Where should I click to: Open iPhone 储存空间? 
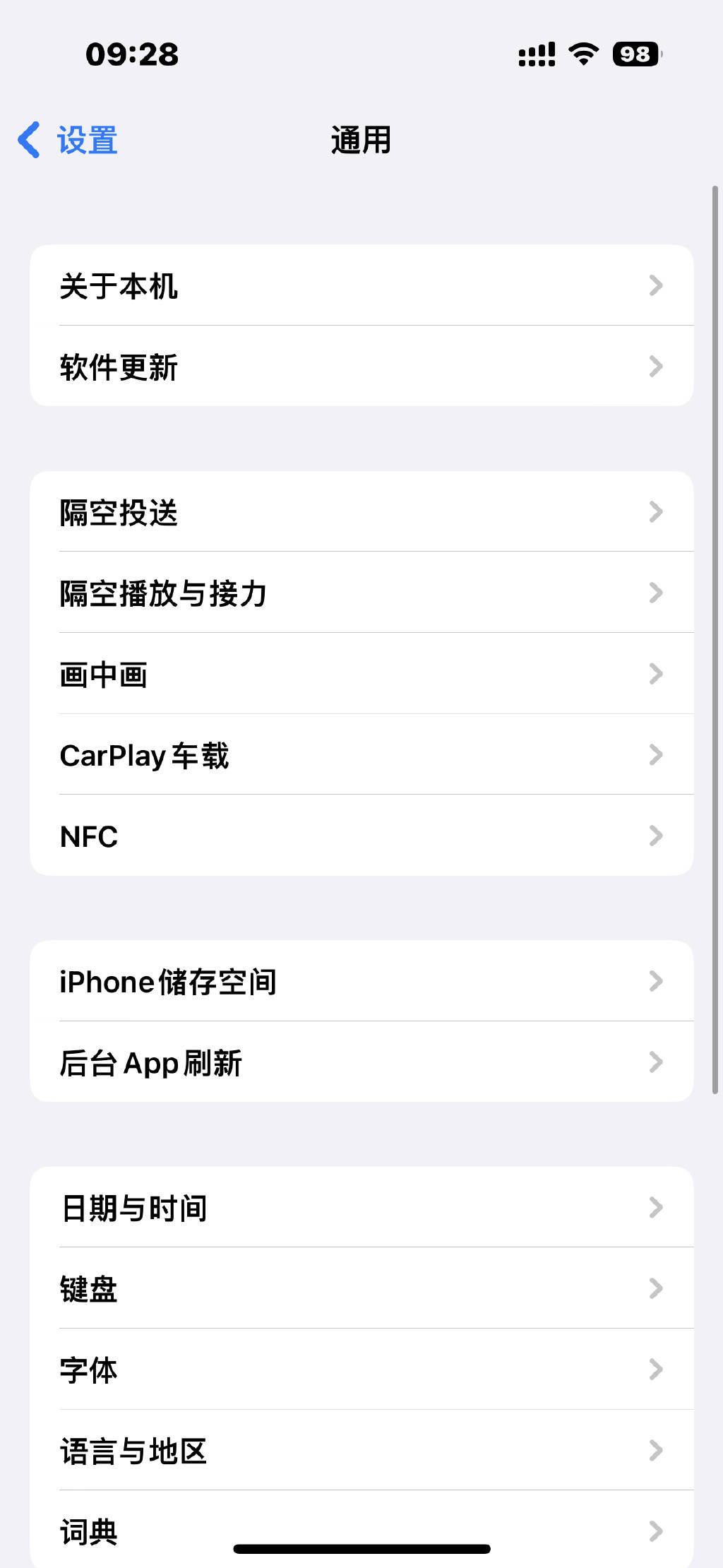(x=361, y=981)
